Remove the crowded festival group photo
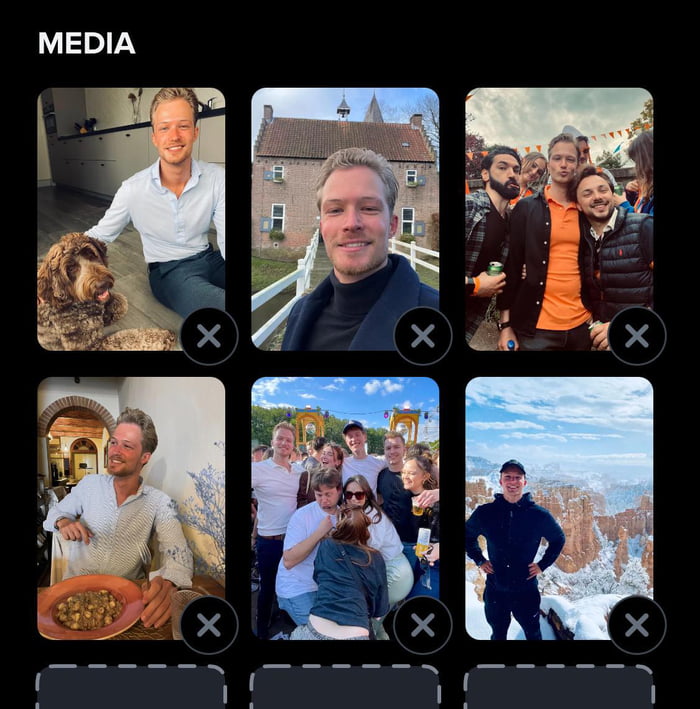Screen dimensions: 700x709 [x=423, y=625]
